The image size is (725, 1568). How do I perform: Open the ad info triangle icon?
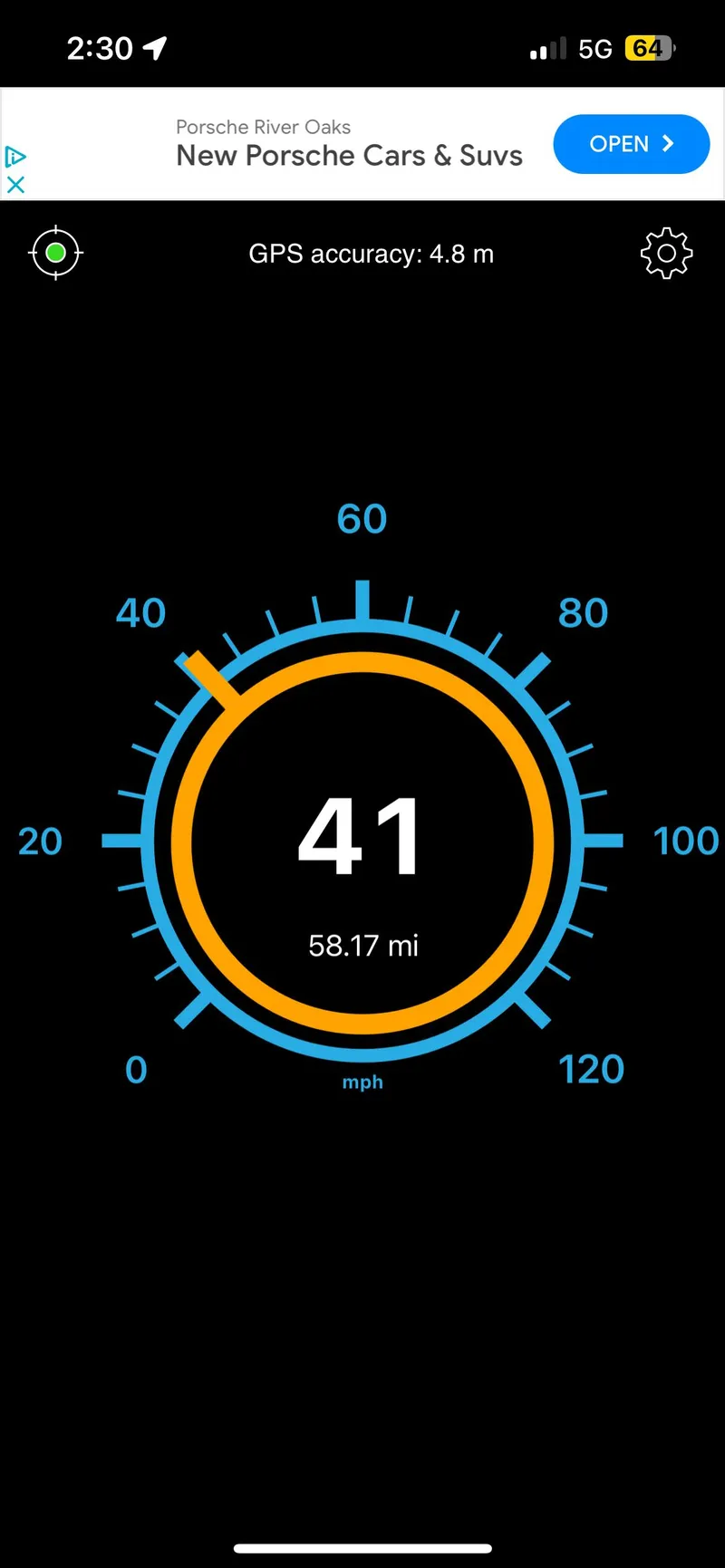click(x=15, y=157)
